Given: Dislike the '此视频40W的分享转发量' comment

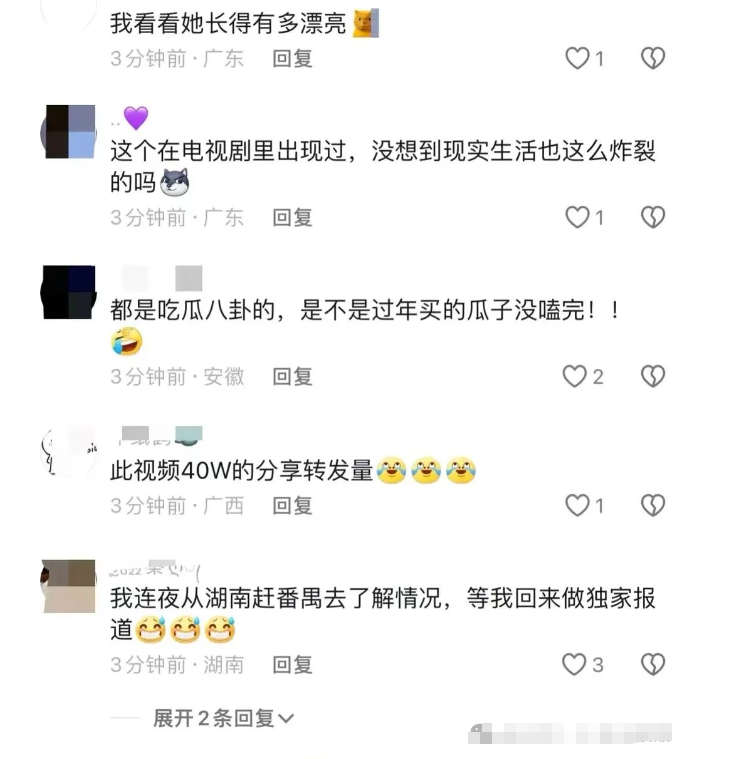Looking at the screenshot, I should (x=652, y=505).
